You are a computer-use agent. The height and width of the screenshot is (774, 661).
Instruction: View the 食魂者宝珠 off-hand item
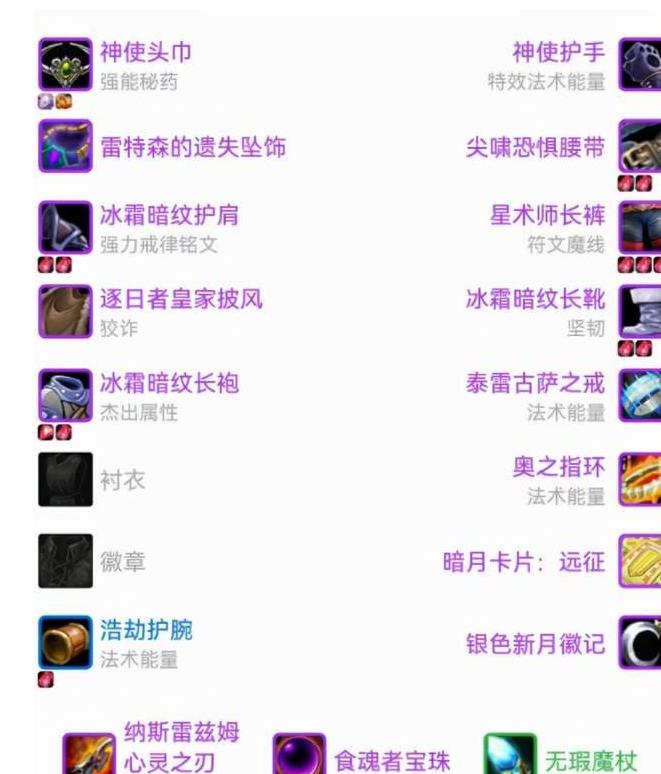[391, 760]
